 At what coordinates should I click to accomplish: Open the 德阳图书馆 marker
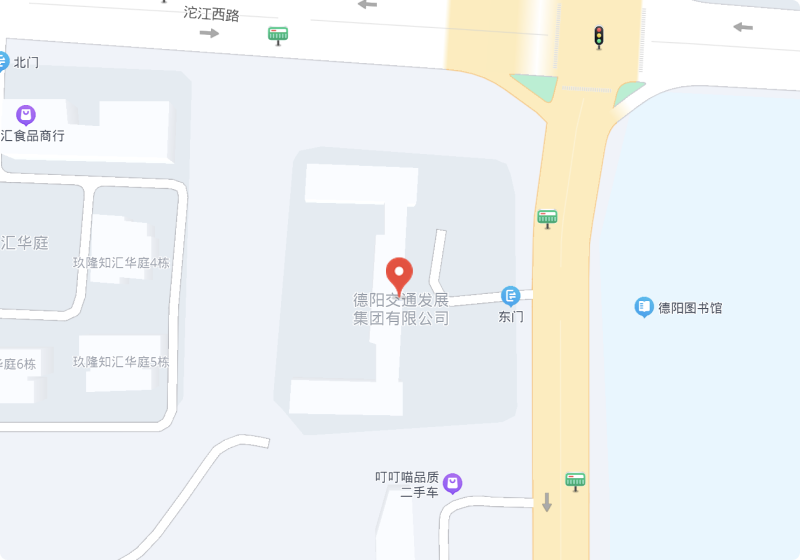tap(644, 307)
